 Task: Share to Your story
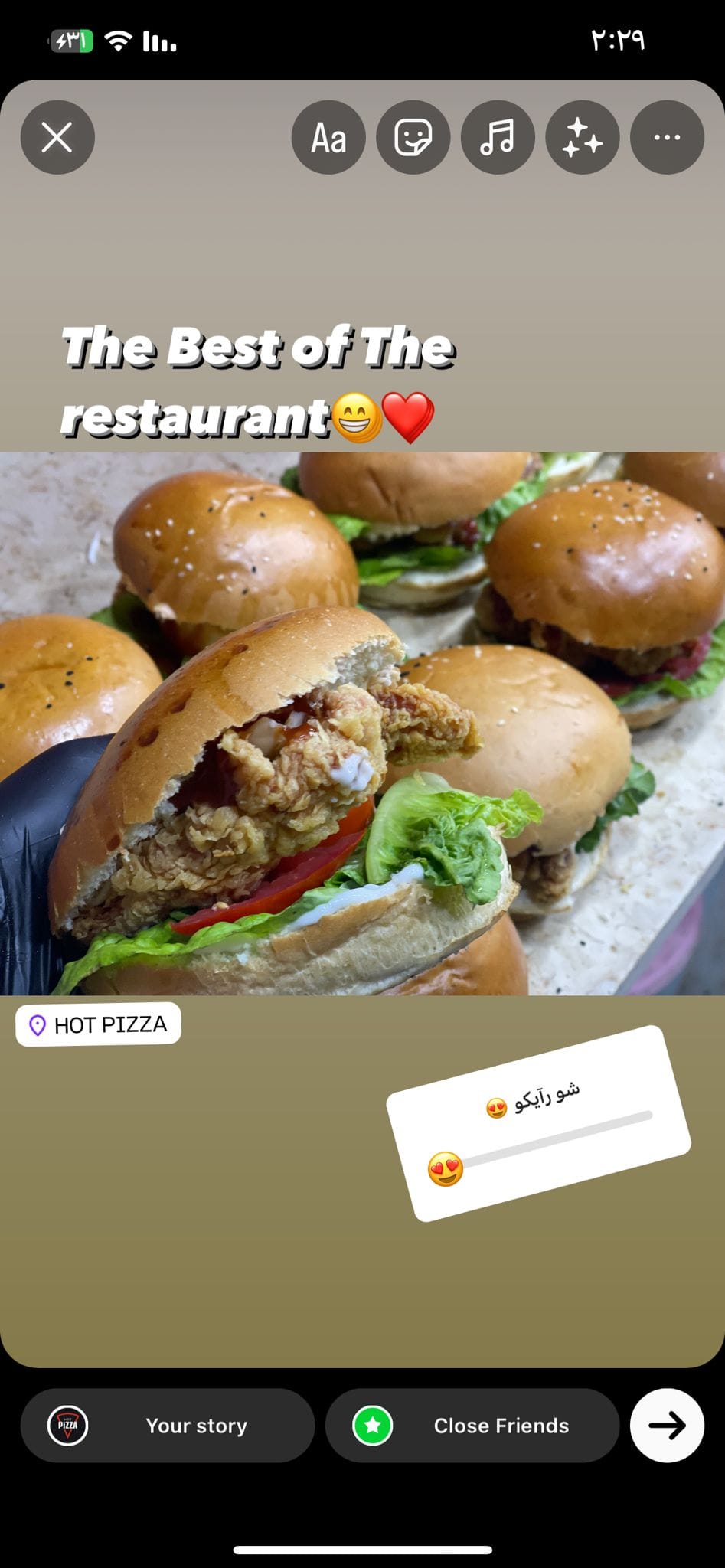[x=168, y=1426]
